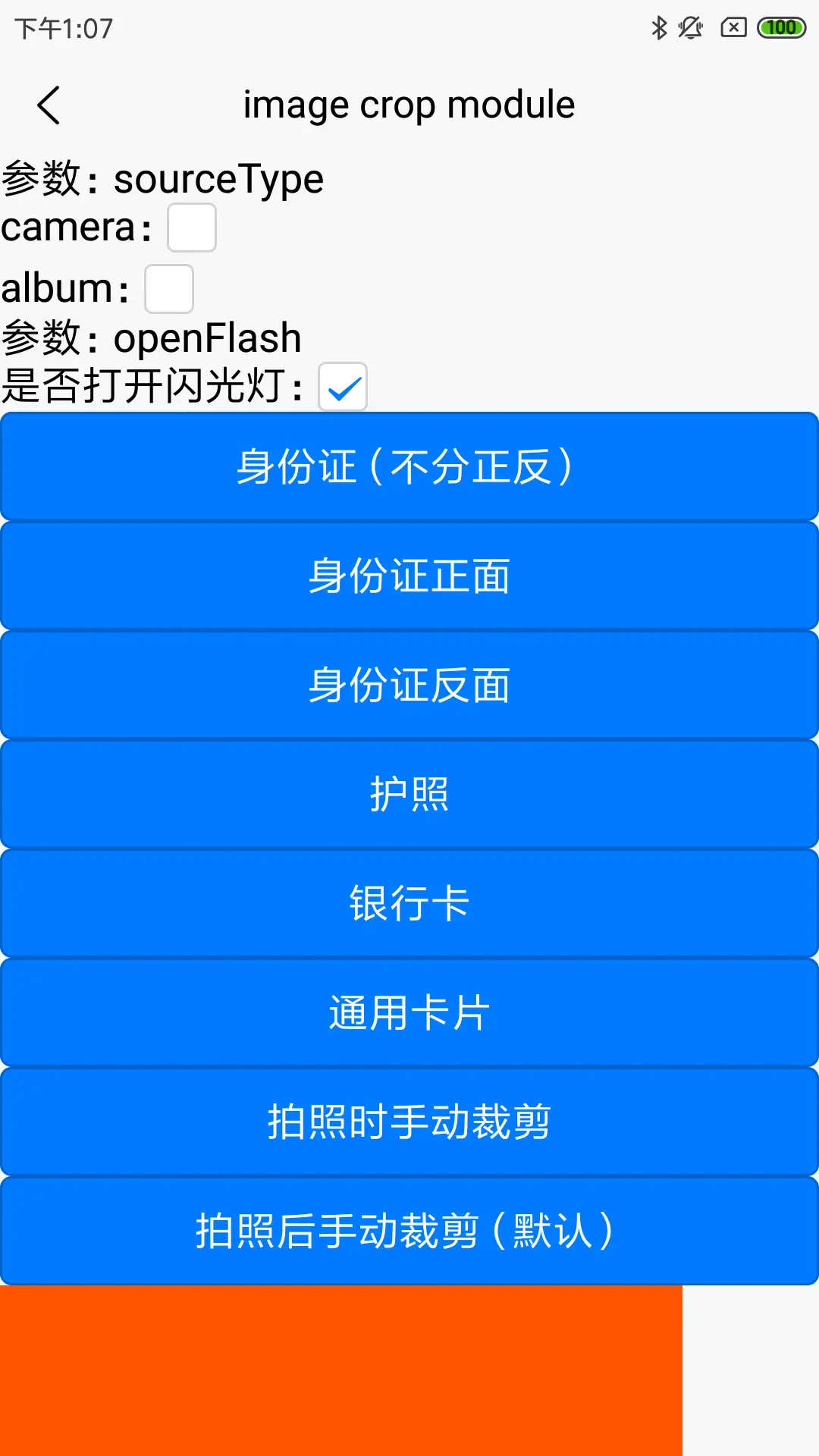Screen dimensions: 819x1456
Task: Check the camera checkbox
Action: (x=192, y=227)
